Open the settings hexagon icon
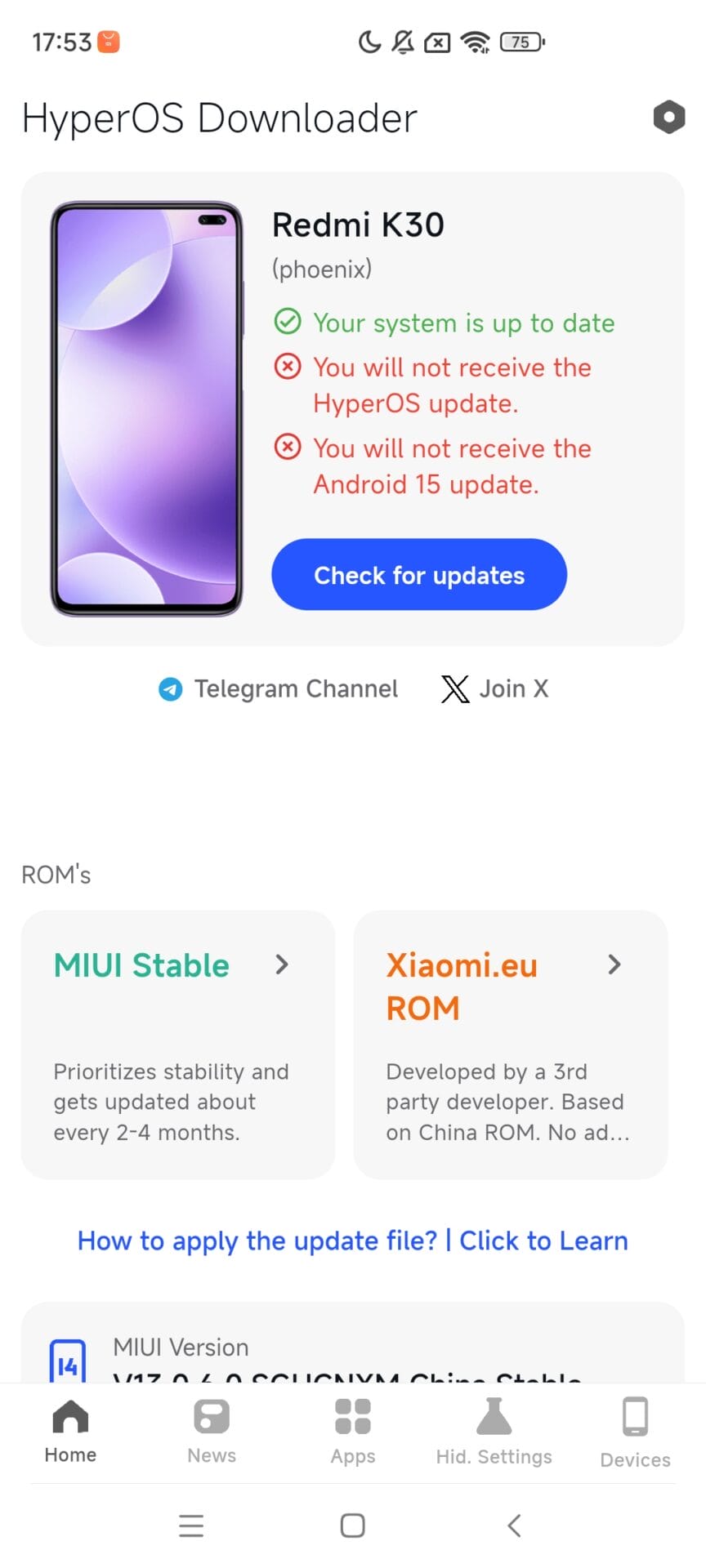706x1568 pixels. point(668,118)
